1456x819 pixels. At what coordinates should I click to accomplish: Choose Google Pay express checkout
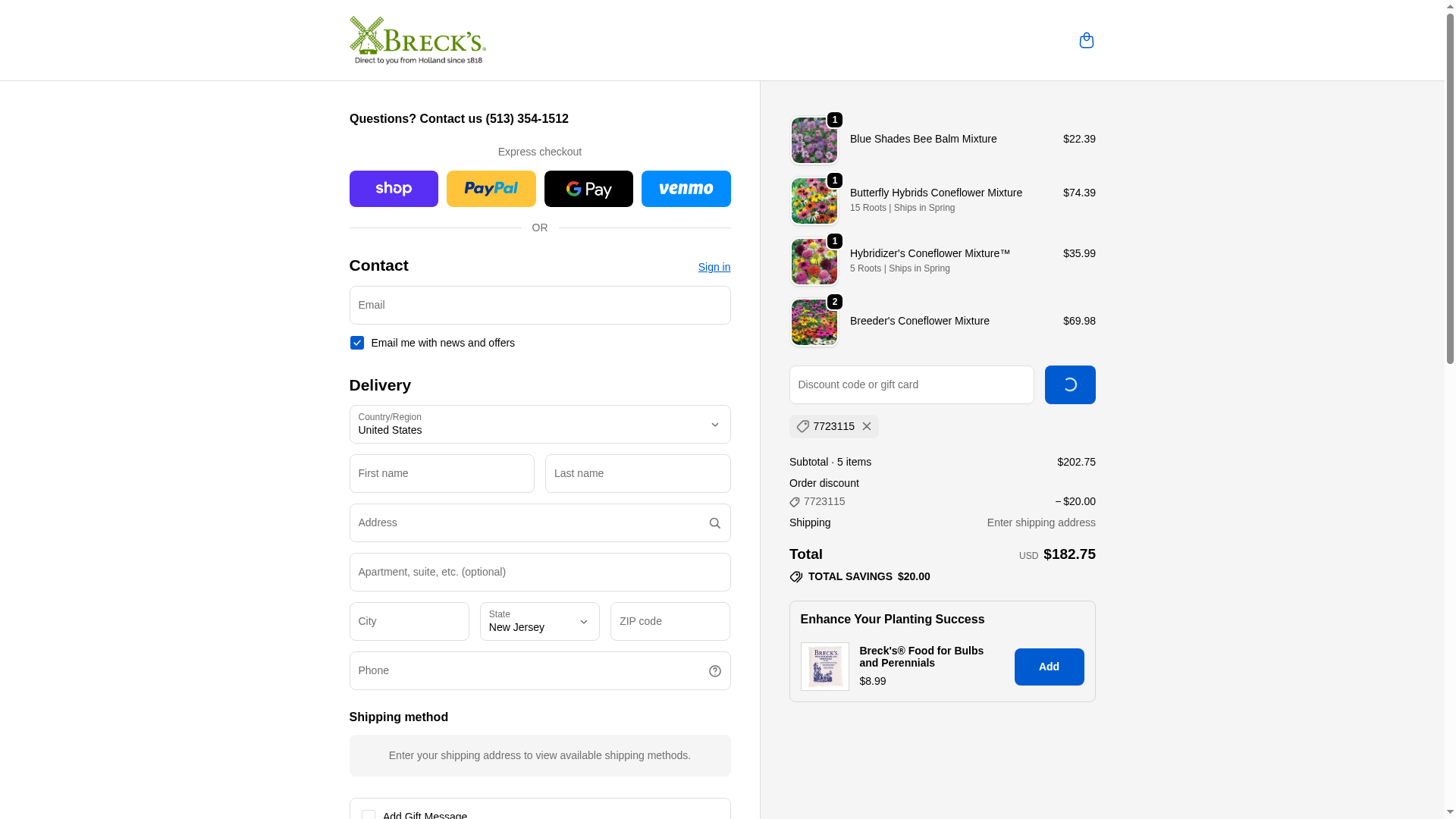tap(588, 189)
